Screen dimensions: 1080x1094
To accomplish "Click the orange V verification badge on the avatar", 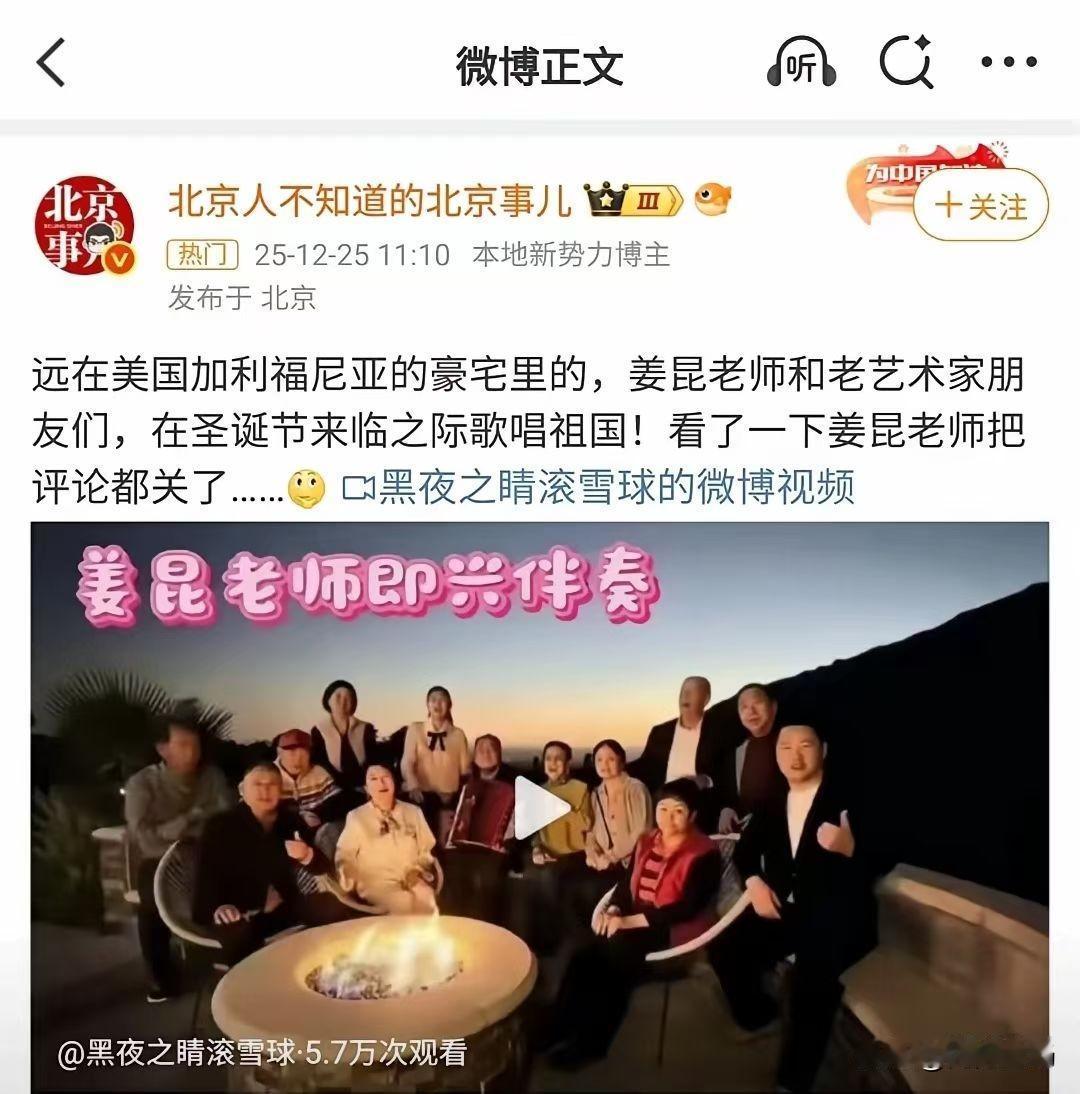I will point(117,258).
